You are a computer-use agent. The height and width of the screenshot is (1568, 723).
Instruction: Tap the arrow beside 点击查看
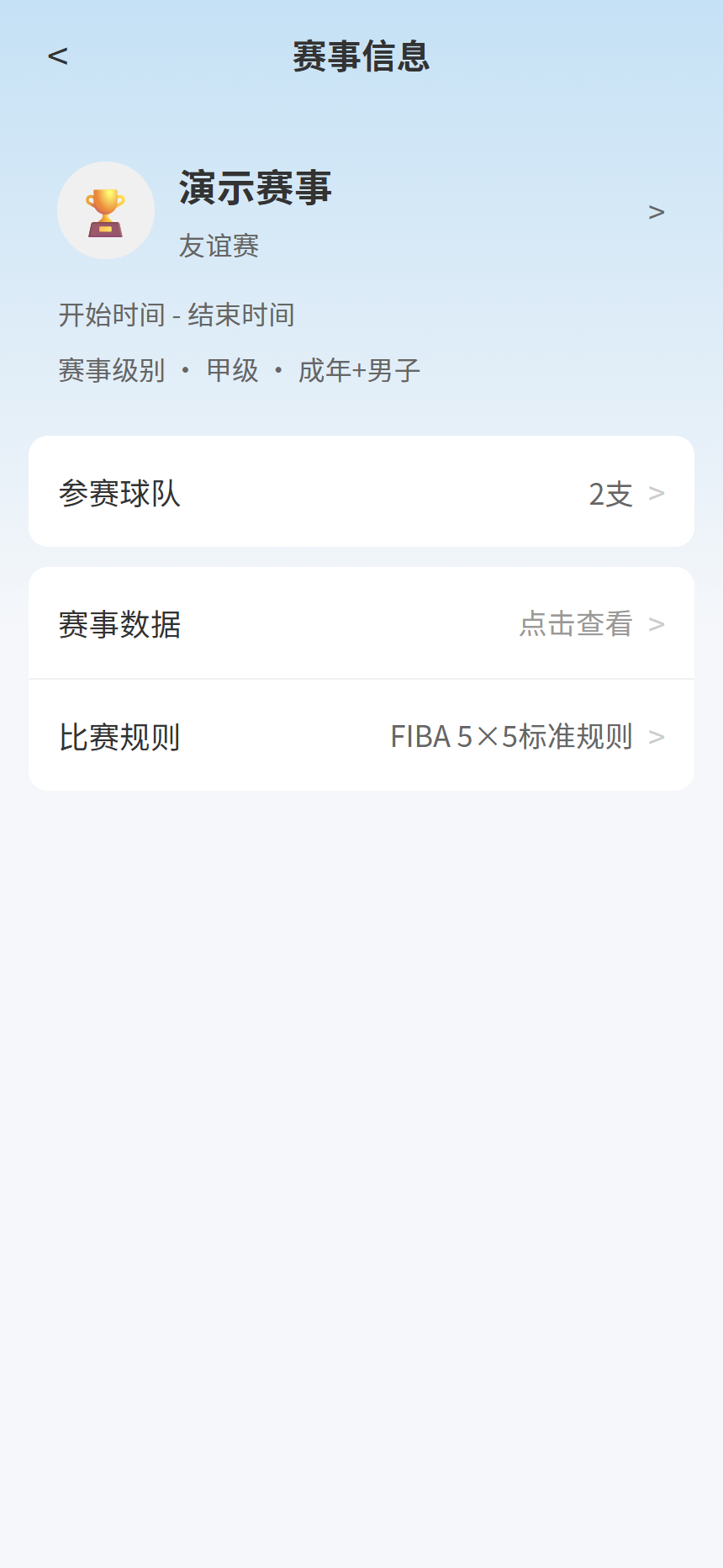tap(657, 623)
